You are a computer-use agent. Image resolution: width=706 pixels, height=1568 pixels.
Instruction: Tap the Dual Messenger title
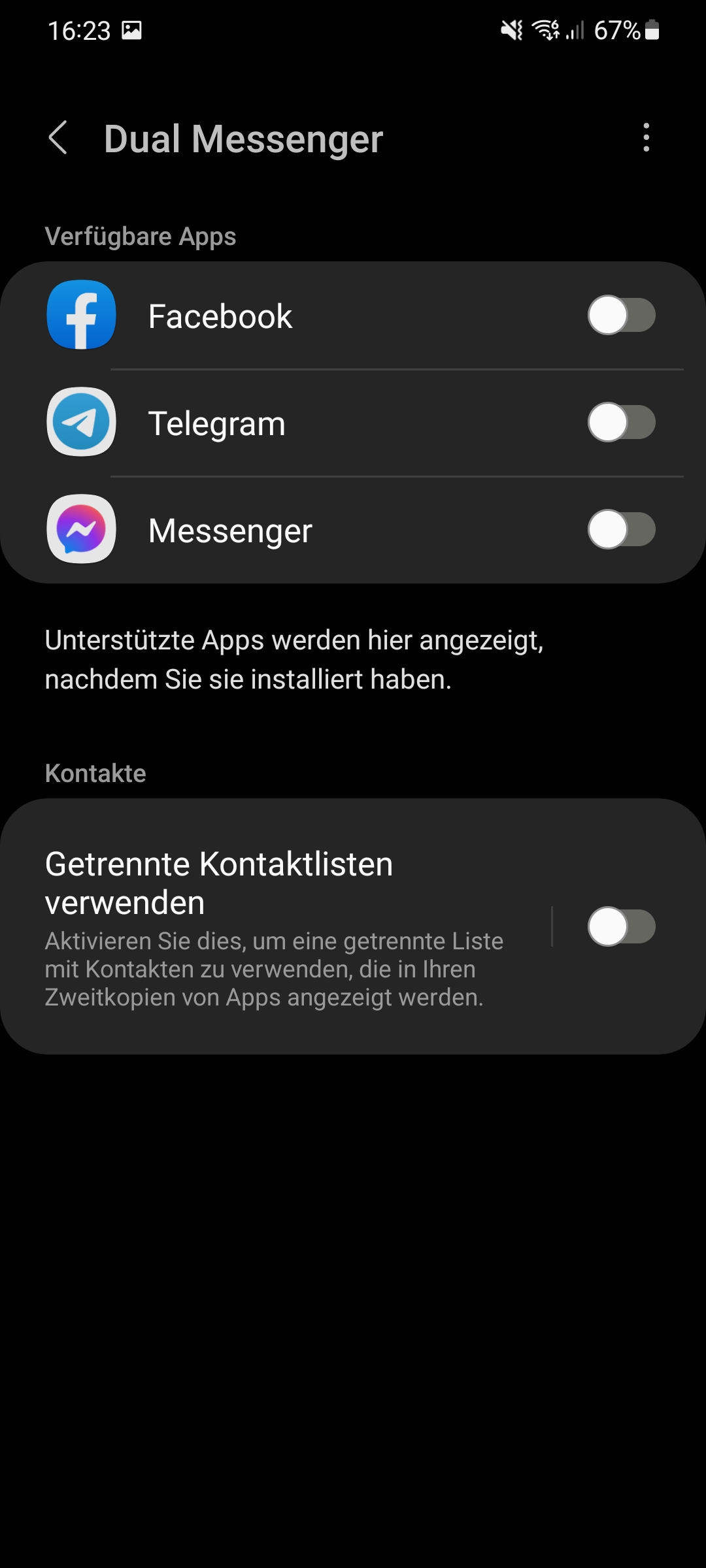[x=244, y=139]
